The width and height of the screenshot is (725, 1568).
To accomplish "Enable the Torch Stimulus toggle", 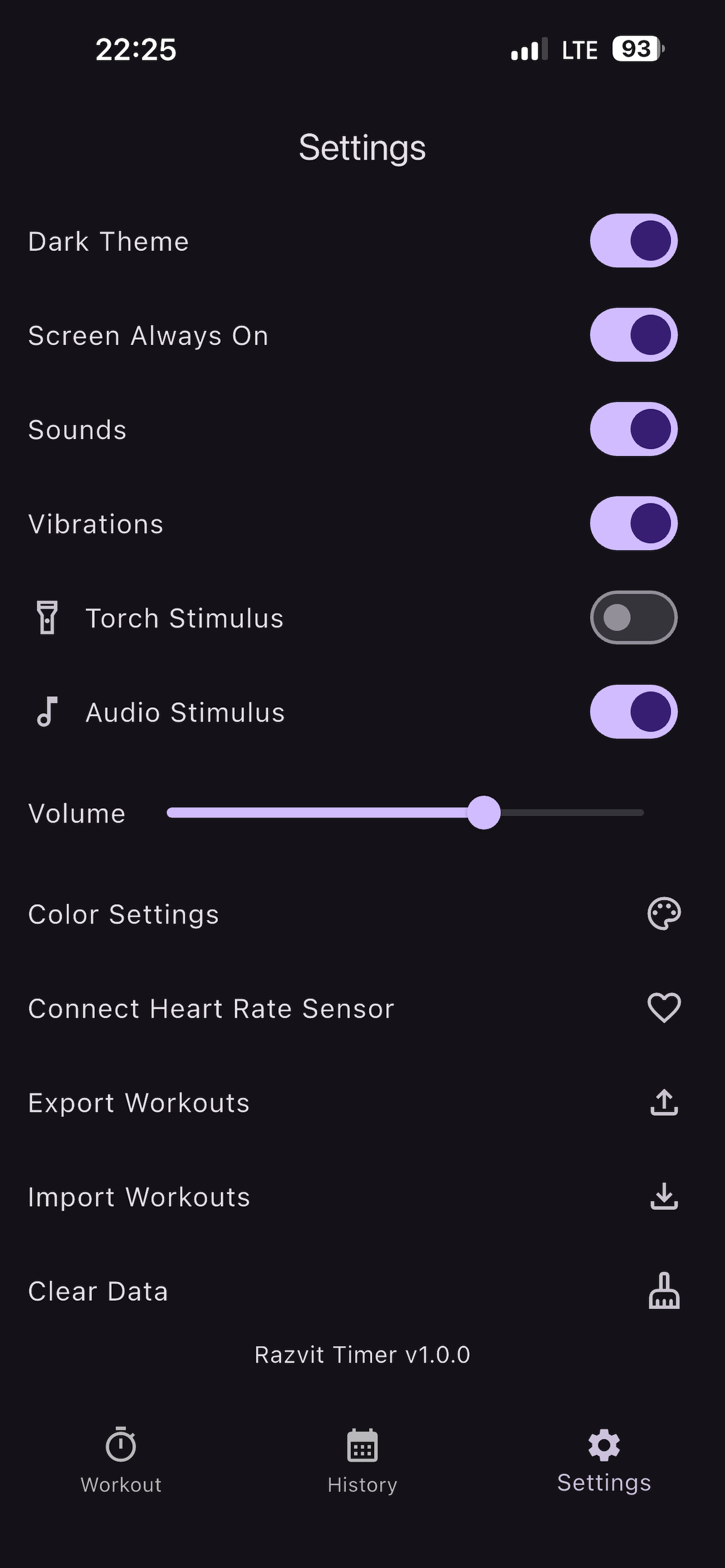I will pos(633,618).
